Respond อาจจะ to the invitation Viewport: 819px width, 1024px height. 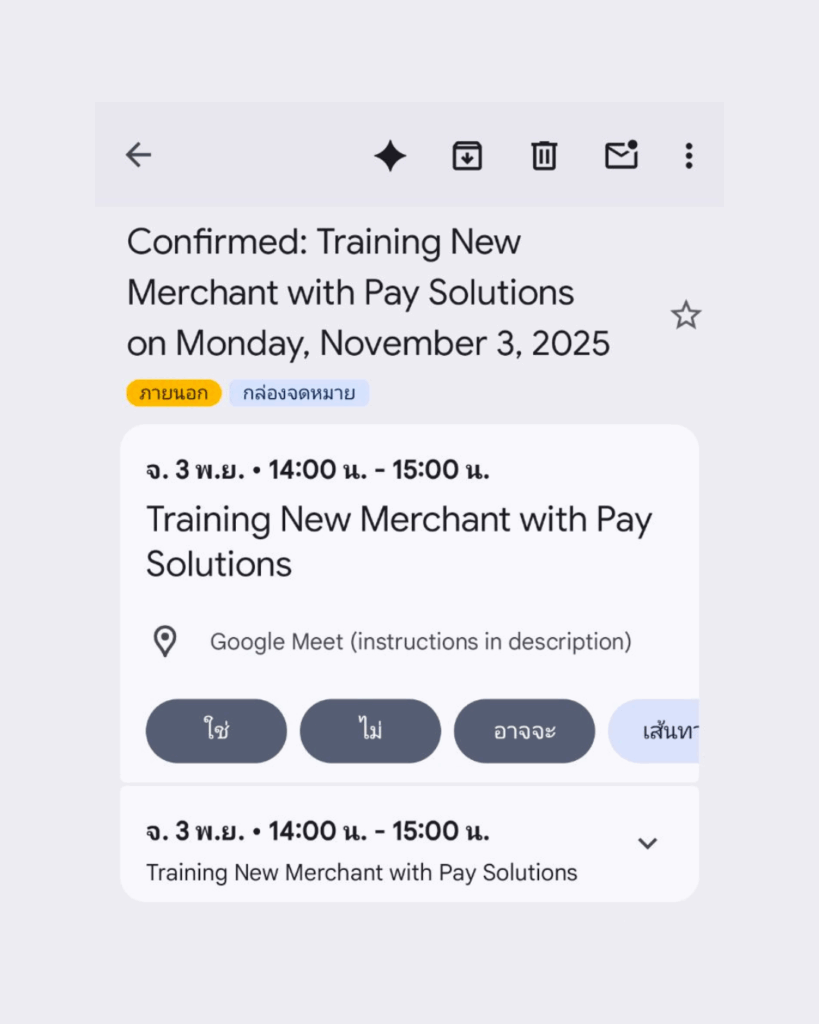pyautogui.click(x=524, y=731)
